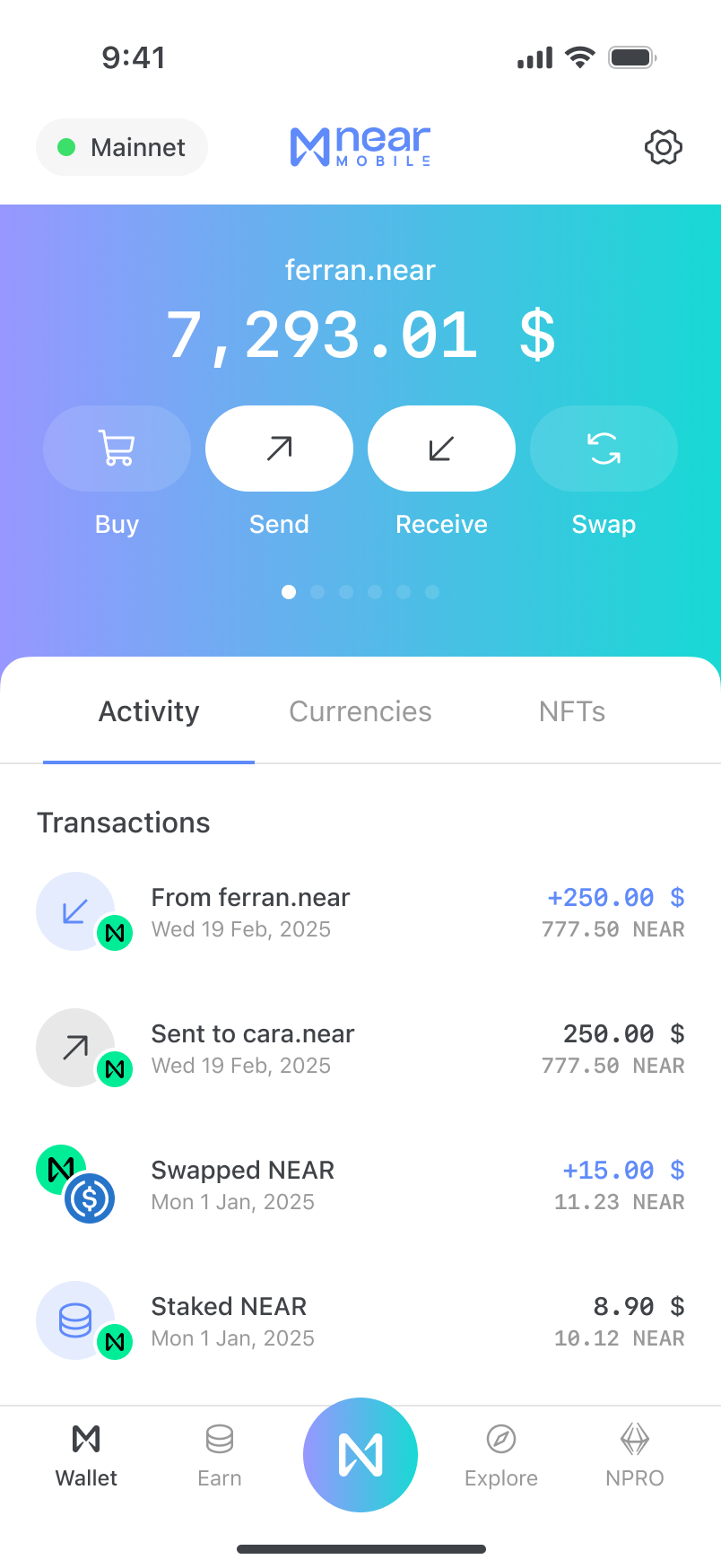Open the NPRO tab

point(634,1455)
